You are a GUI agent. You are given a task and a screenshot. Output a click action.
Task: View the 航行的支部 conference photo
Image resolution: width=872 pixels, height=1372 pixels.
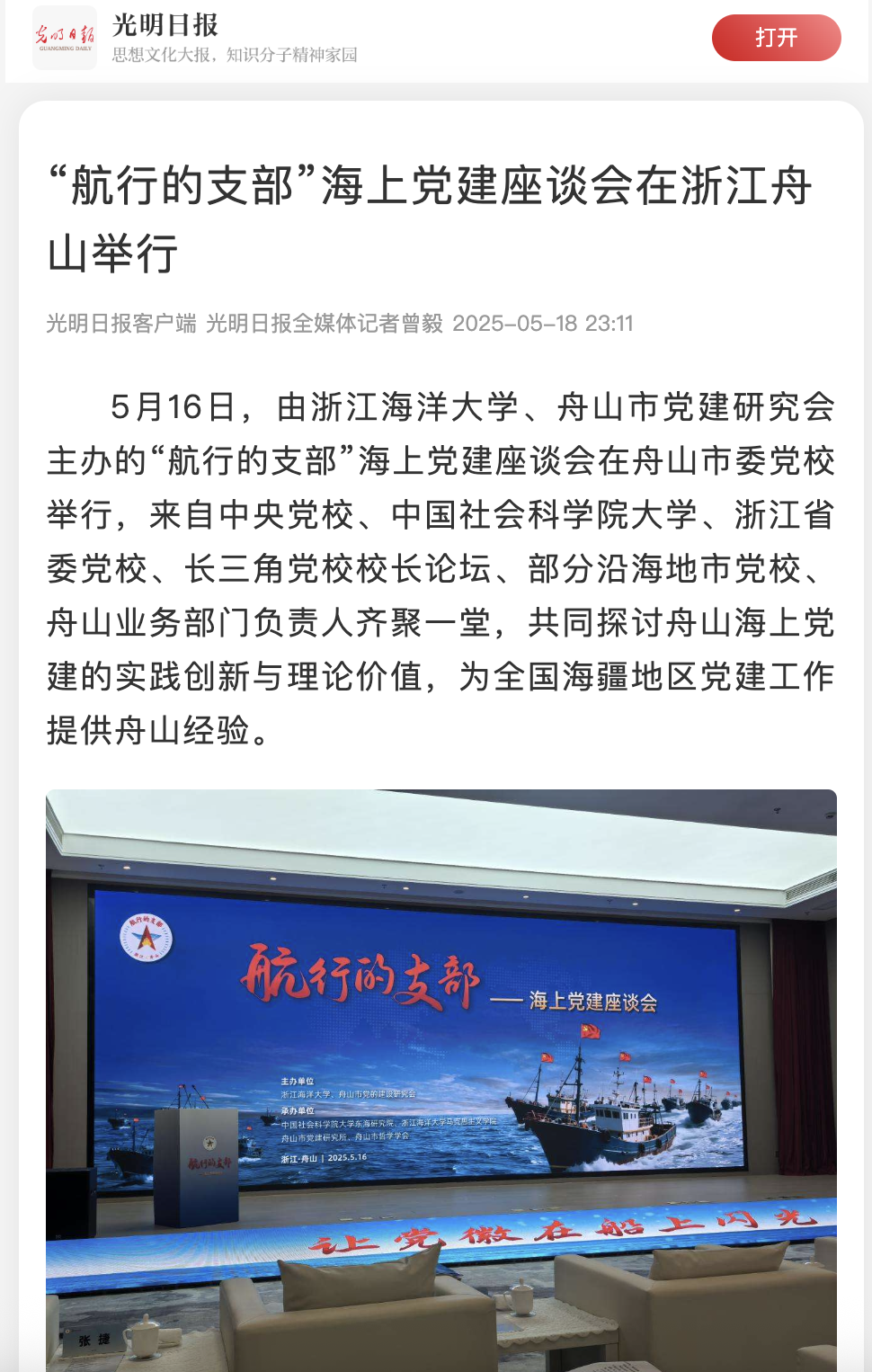441,1079
